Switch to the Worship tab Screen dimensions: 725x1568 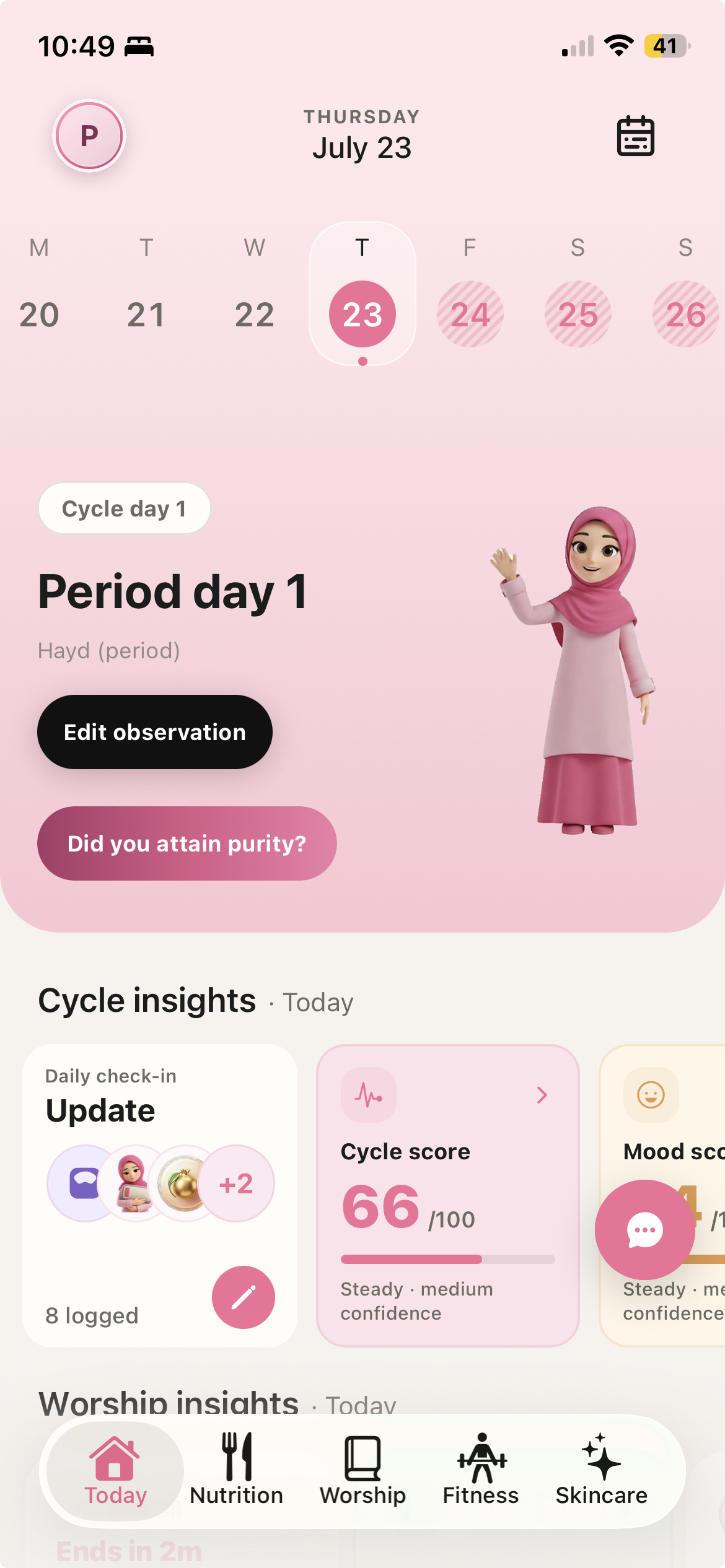pos(362,1470)
